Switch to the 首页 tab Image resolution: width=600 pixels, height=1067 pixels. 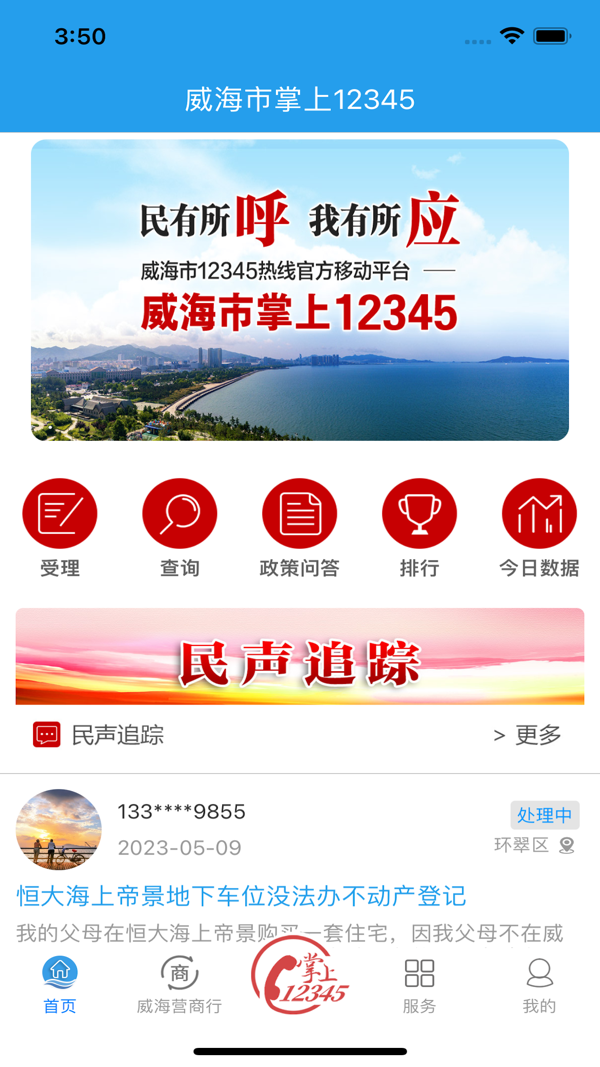(60, 984)
